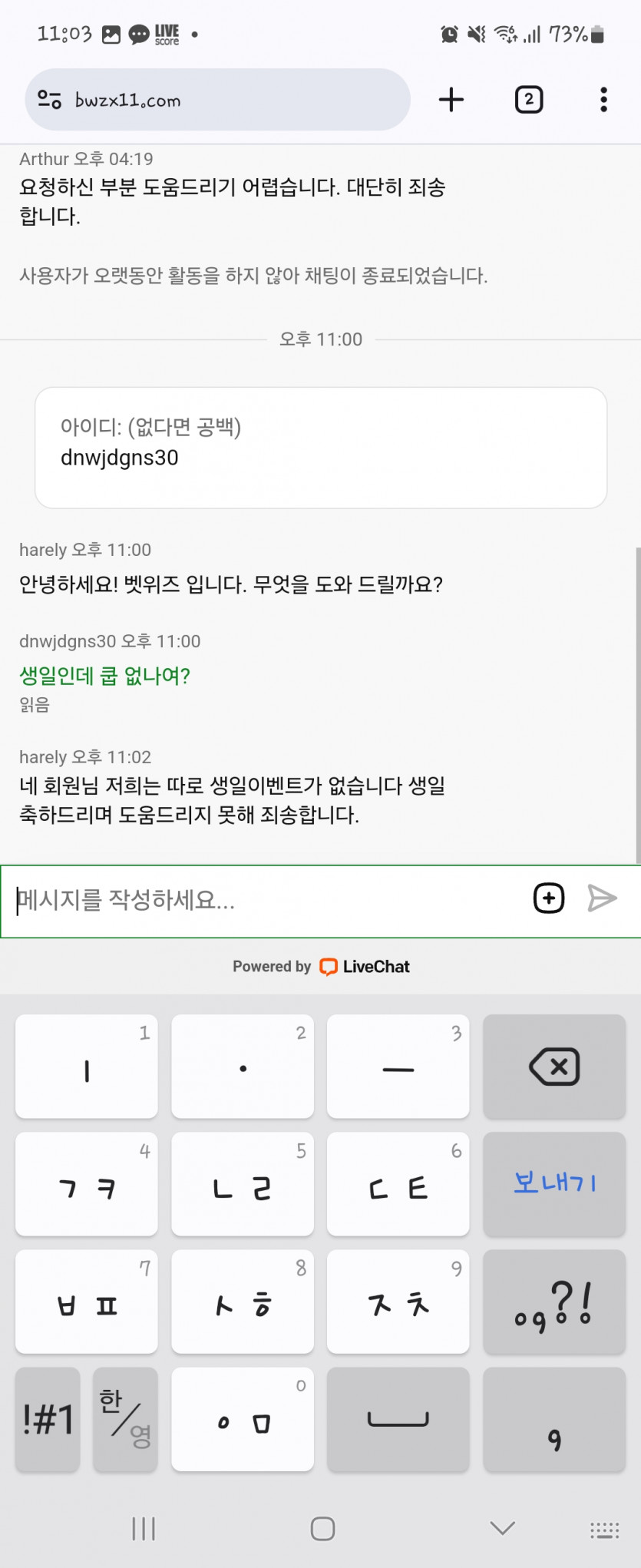This screenshot has width=641, height=1568.
Task: Tap the 보내기 send key on keyboard
Action: tap(553, 1183)
